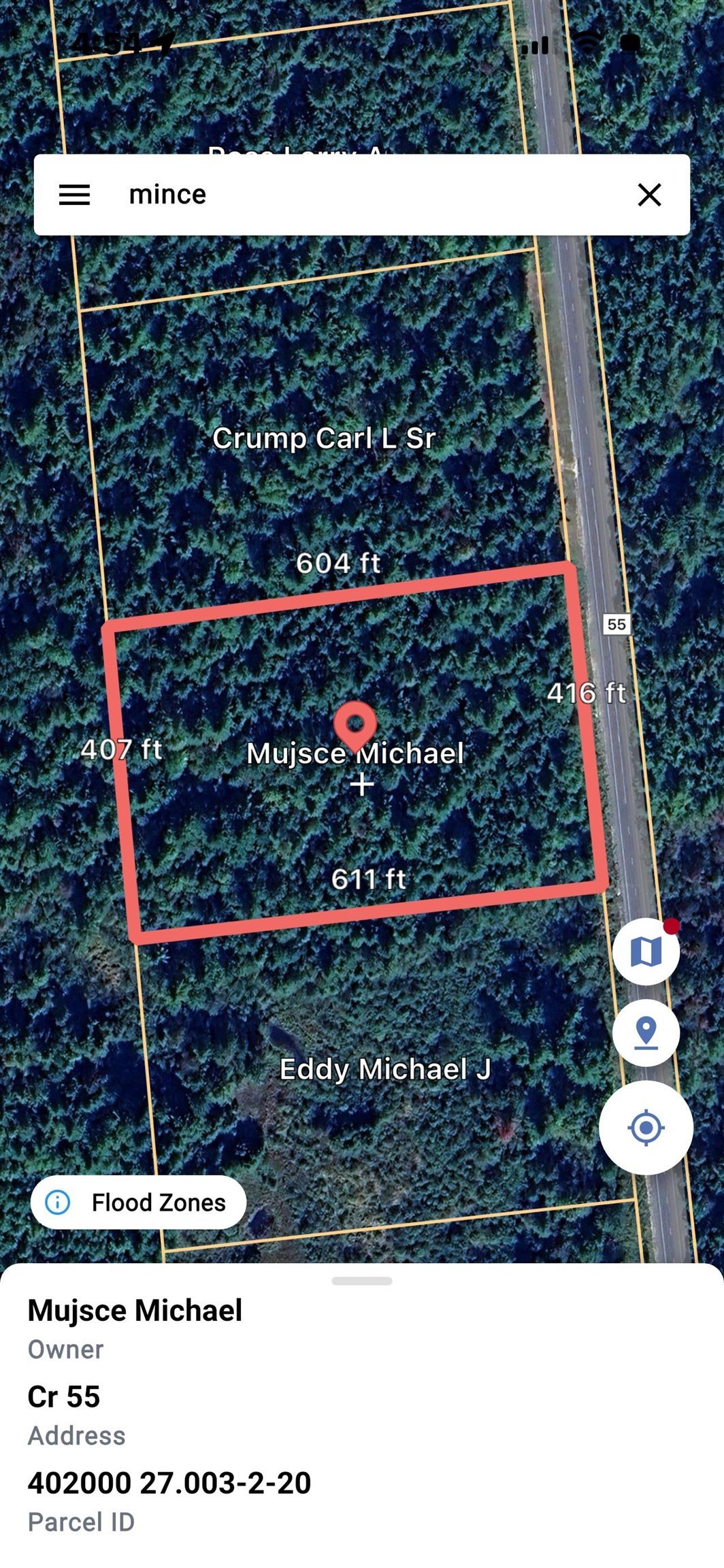Open the hamburger menu
724x1568 pixels.
click(x=74, y=195)
